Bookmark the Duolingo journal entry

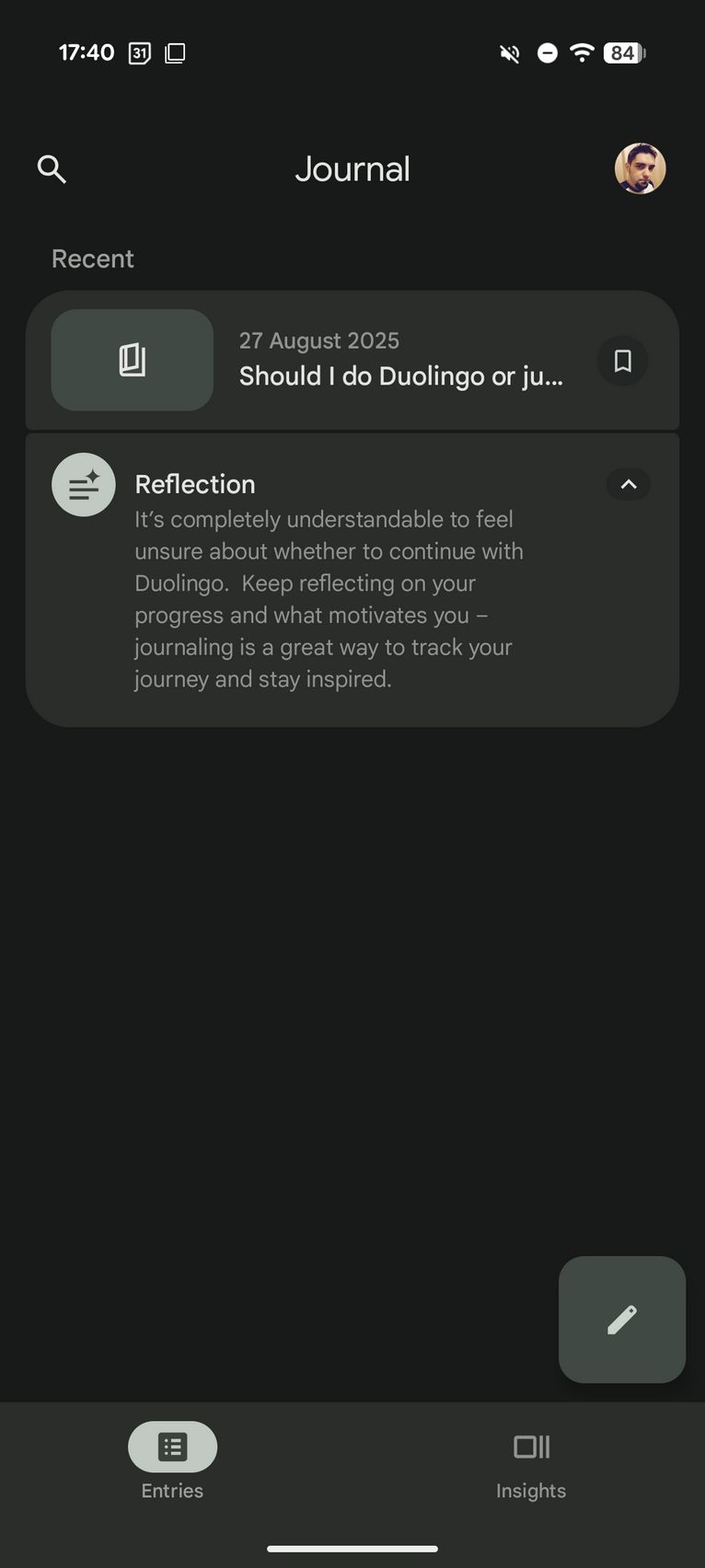(x=622, y=361)
